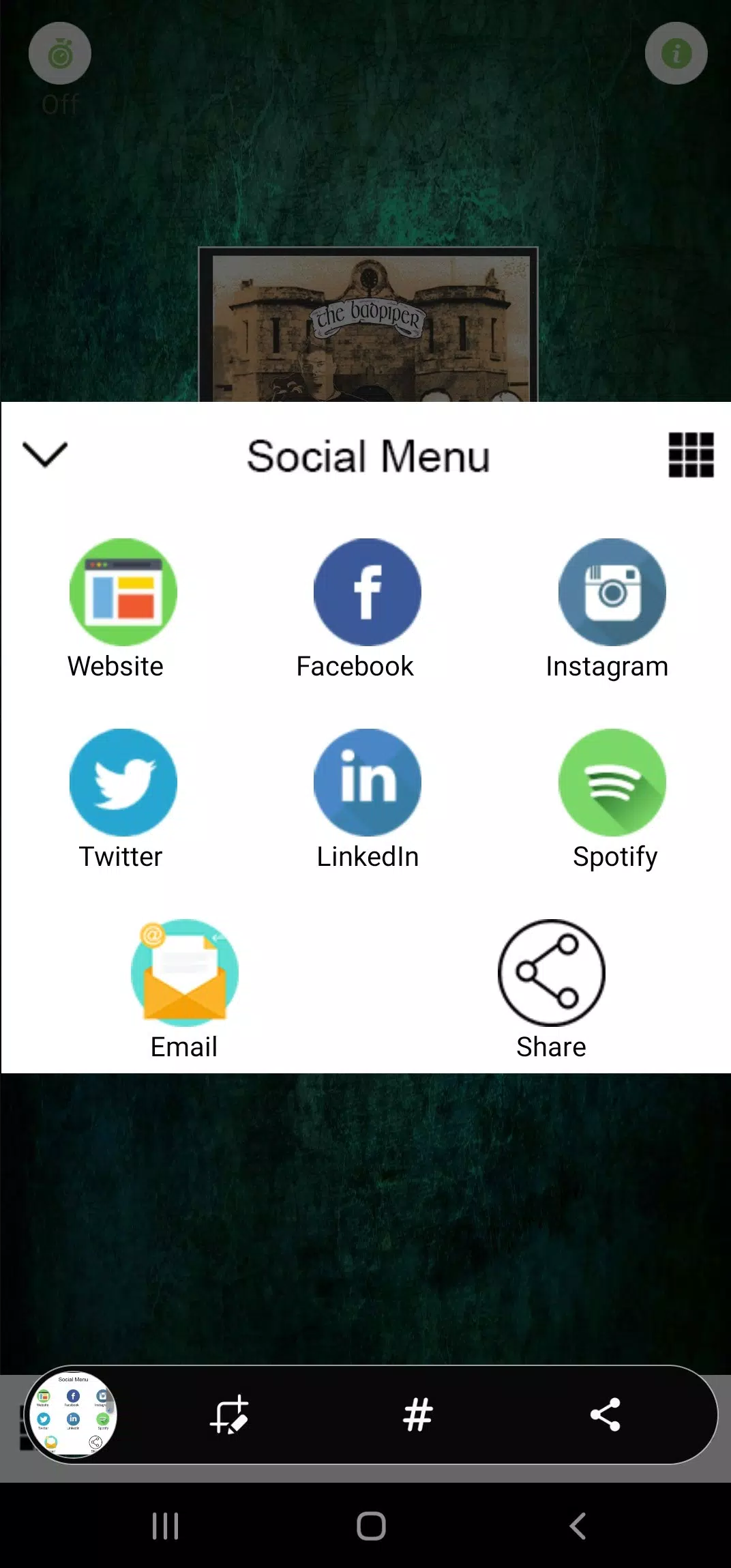
Task: Add hashtag tags to the screenshot
Action: (417, 1414)
